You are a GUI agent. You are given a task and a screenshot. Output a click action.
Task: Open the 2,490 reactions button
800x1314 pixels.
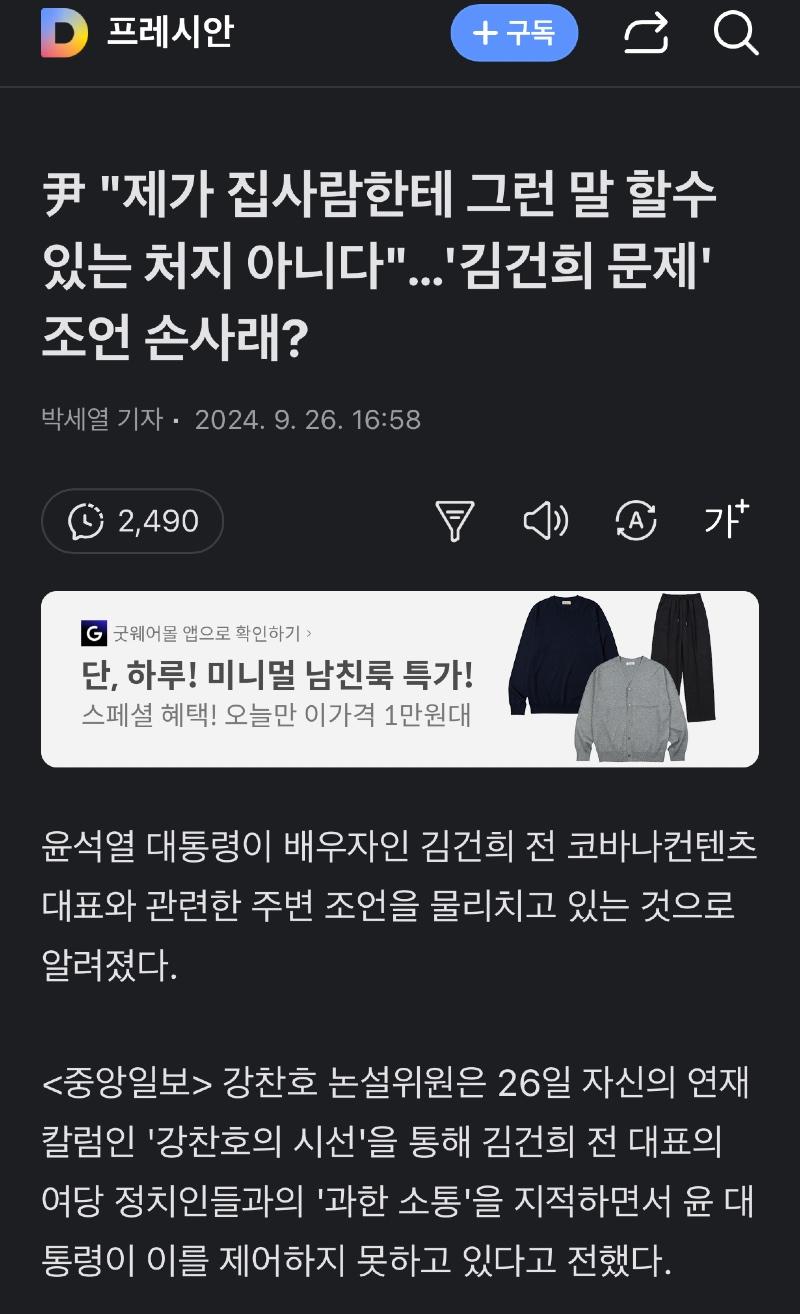[x=132, y=521]
